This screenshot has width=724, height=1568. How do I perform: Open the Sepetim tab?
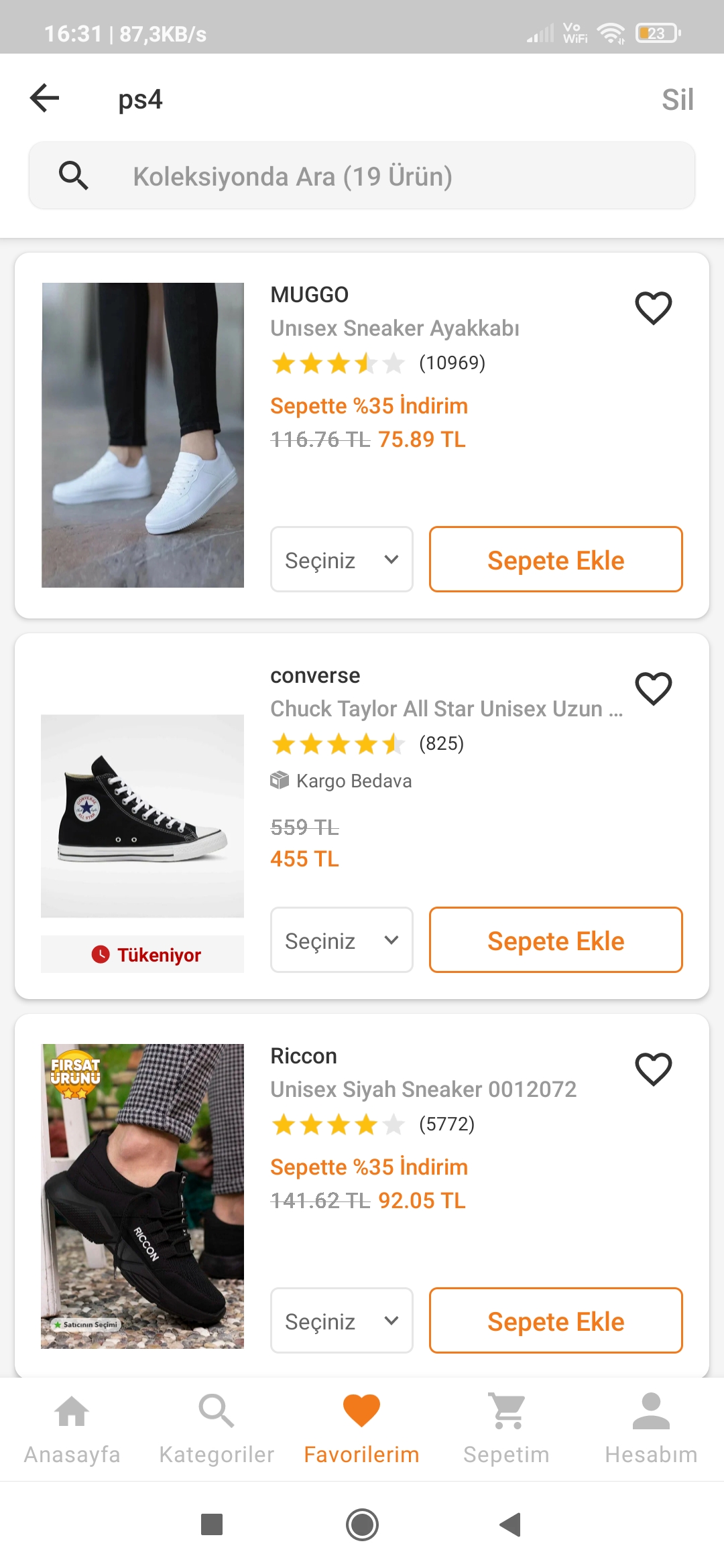click(x=507, y=1427)
